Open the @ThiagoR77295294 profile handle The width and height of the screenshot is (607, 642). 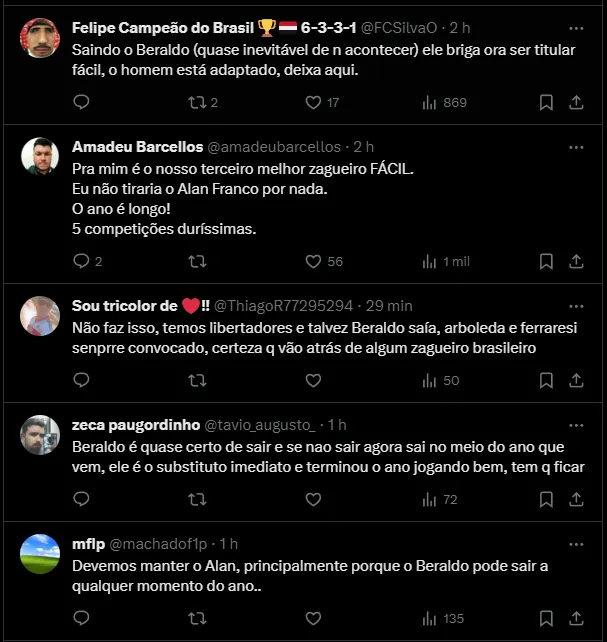click(x=283, y=305)
